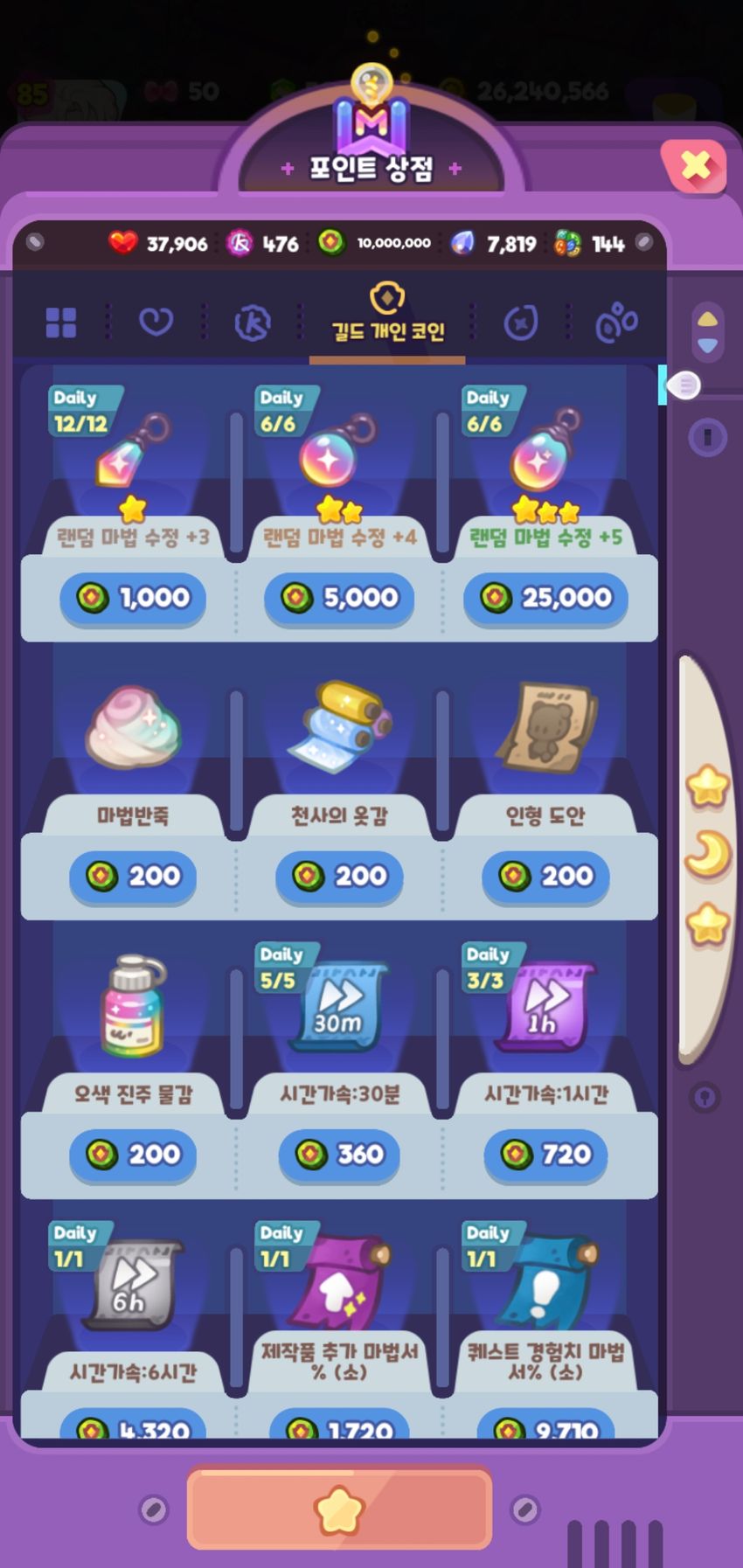Switch to the all-items grid tab
Viewport: 743px width, 1568px height.
click(61, 323)
